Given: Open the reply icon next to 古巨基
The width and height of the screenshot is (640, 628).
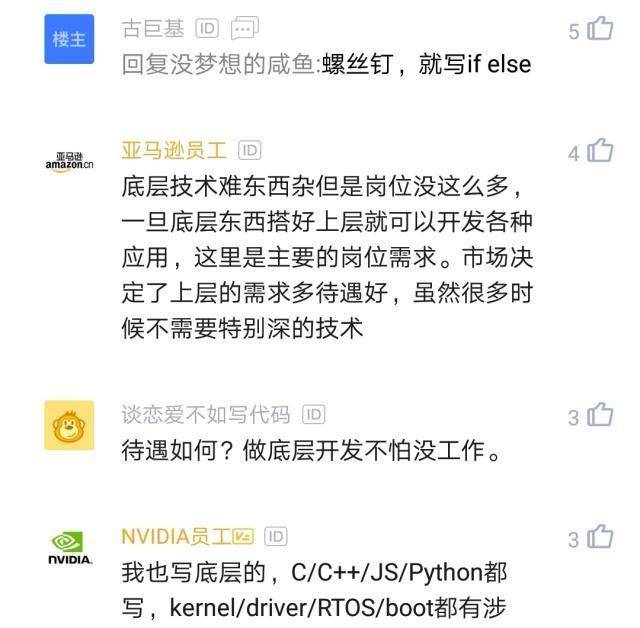Looking at the screenshot, I should click(x=244, y=28).
